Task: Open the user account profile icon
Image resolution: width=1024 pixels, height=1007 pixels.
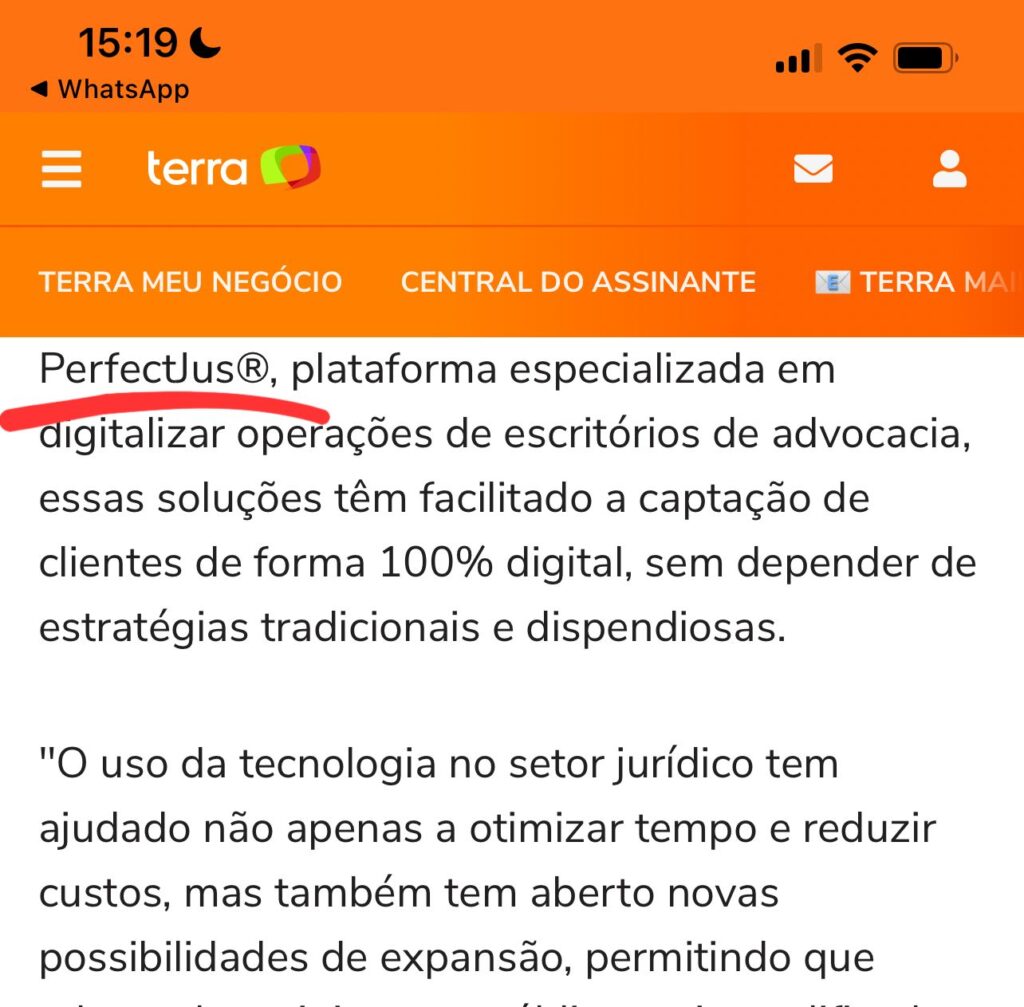Action: tap(949, 169)
